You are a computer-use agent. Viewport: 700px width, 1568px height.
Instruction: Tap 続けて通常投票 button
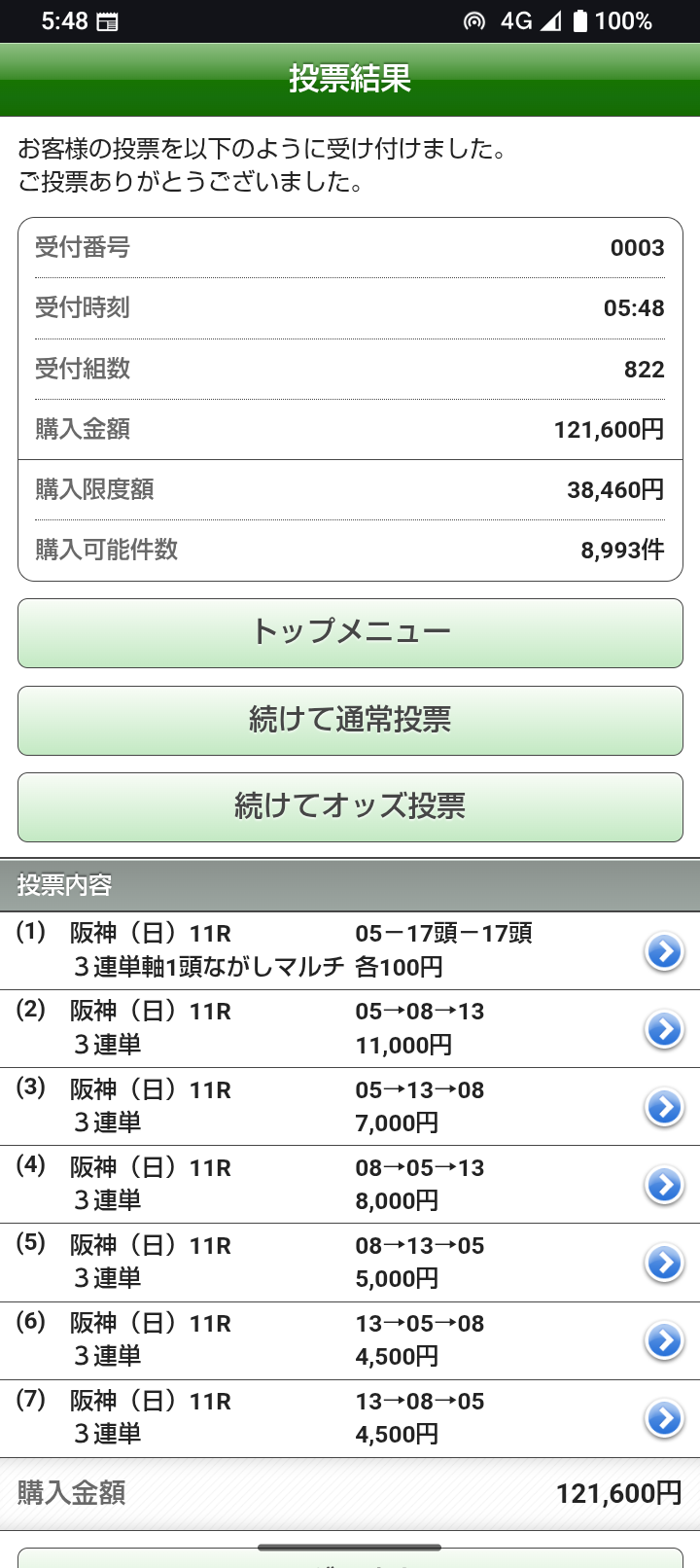[350, 720]
